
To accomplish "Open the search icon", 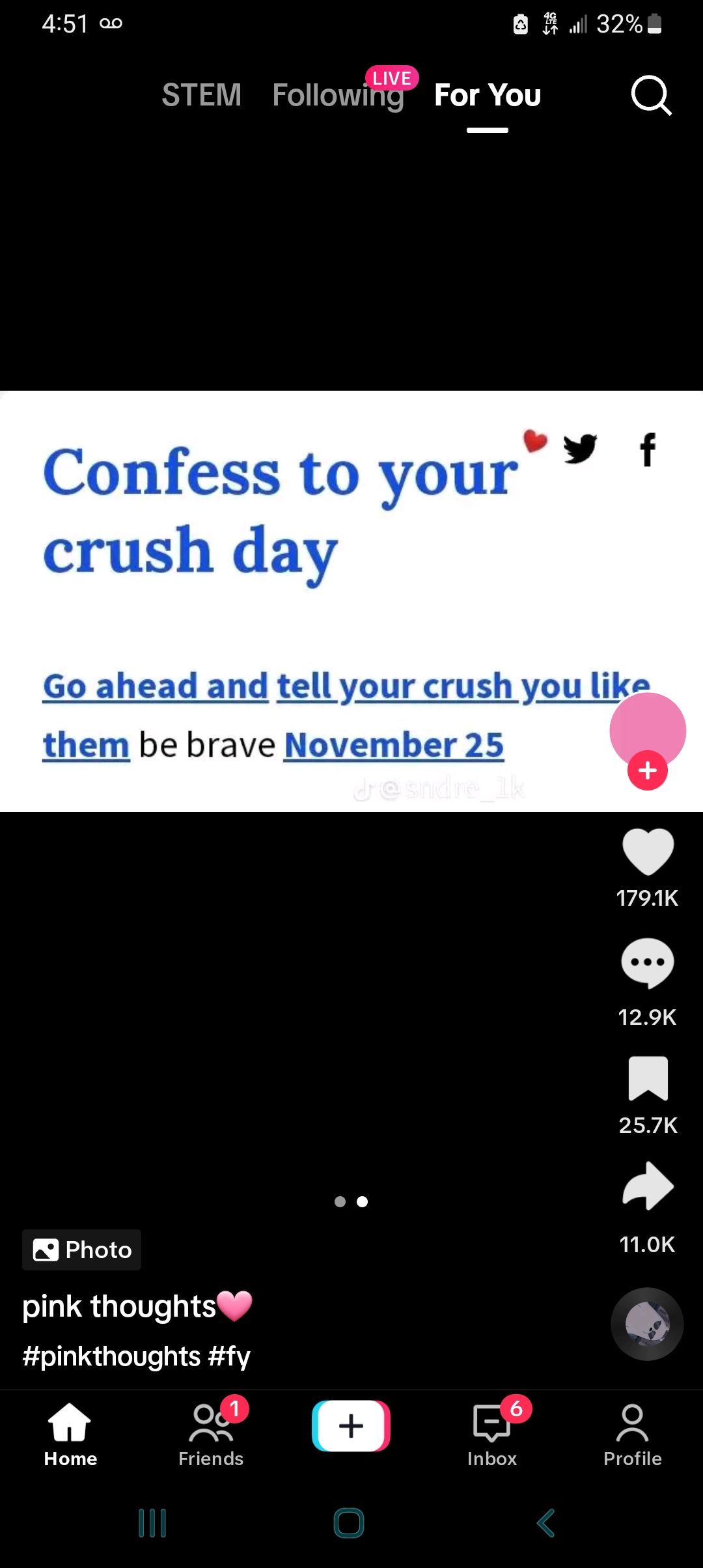I will pos(651,96).
